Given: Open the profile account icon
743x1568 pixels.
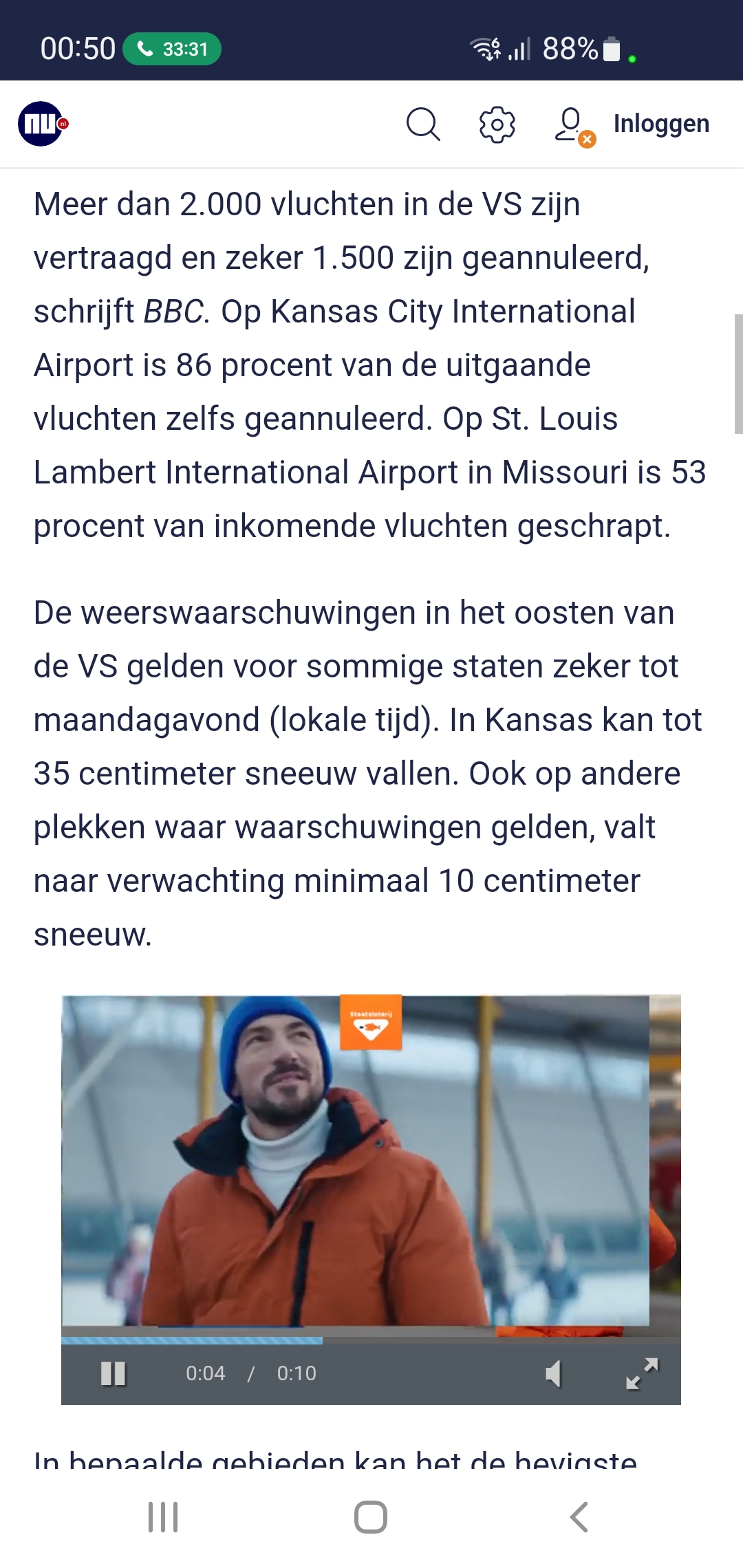Looking at the screenshot, I should (x=573, y=126).
